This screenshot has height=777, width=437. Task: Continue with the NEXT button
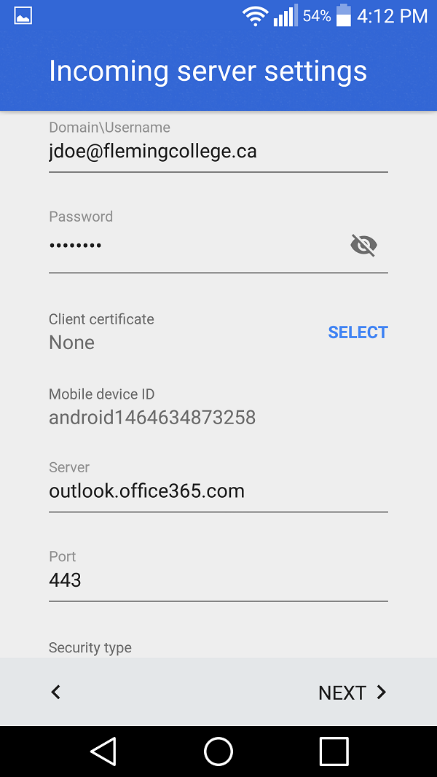tap(352, 693)
